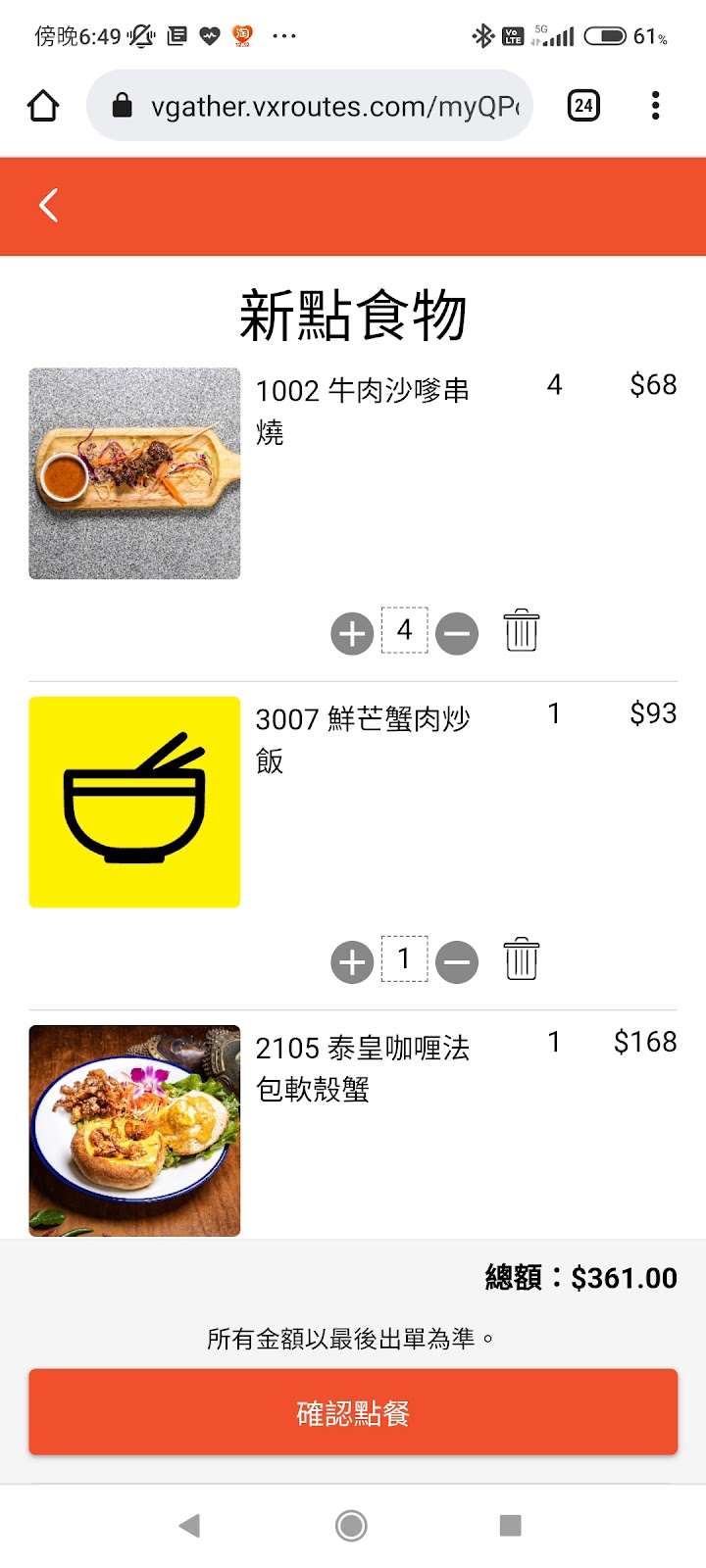This screenshot has width=706, height=1568.
Task: Confirm the order with 確認點餐
Action: [x=353, y=1412]
